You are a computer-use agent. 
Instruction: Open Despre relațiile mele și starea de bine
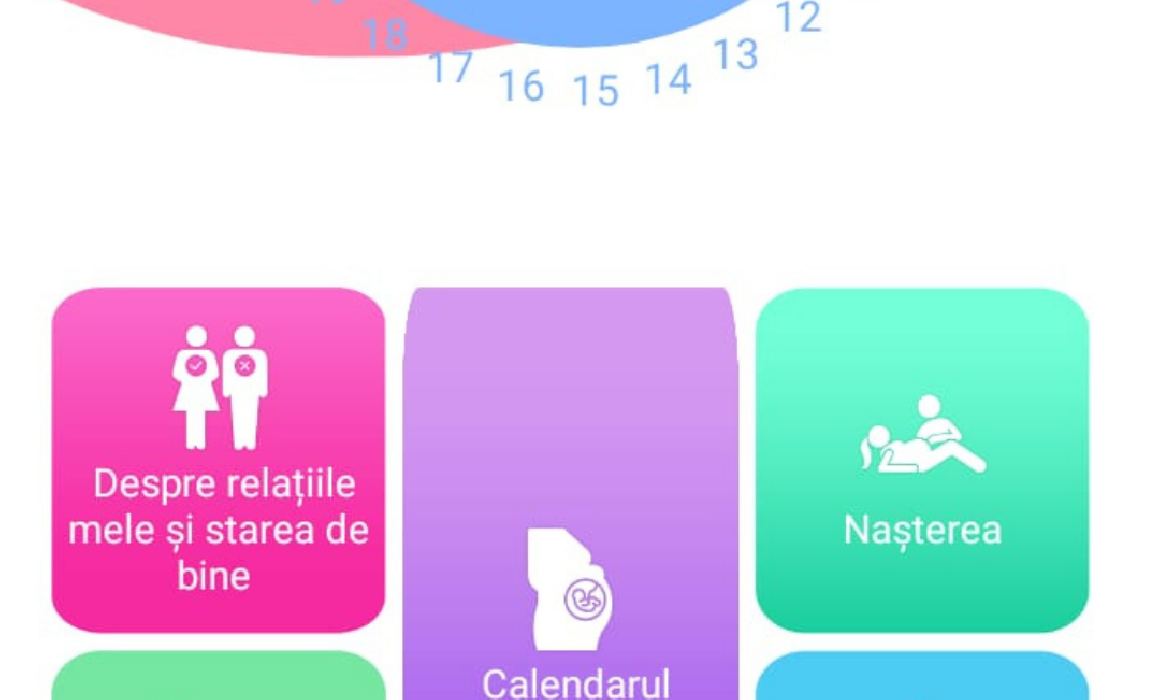coord(218,460)
